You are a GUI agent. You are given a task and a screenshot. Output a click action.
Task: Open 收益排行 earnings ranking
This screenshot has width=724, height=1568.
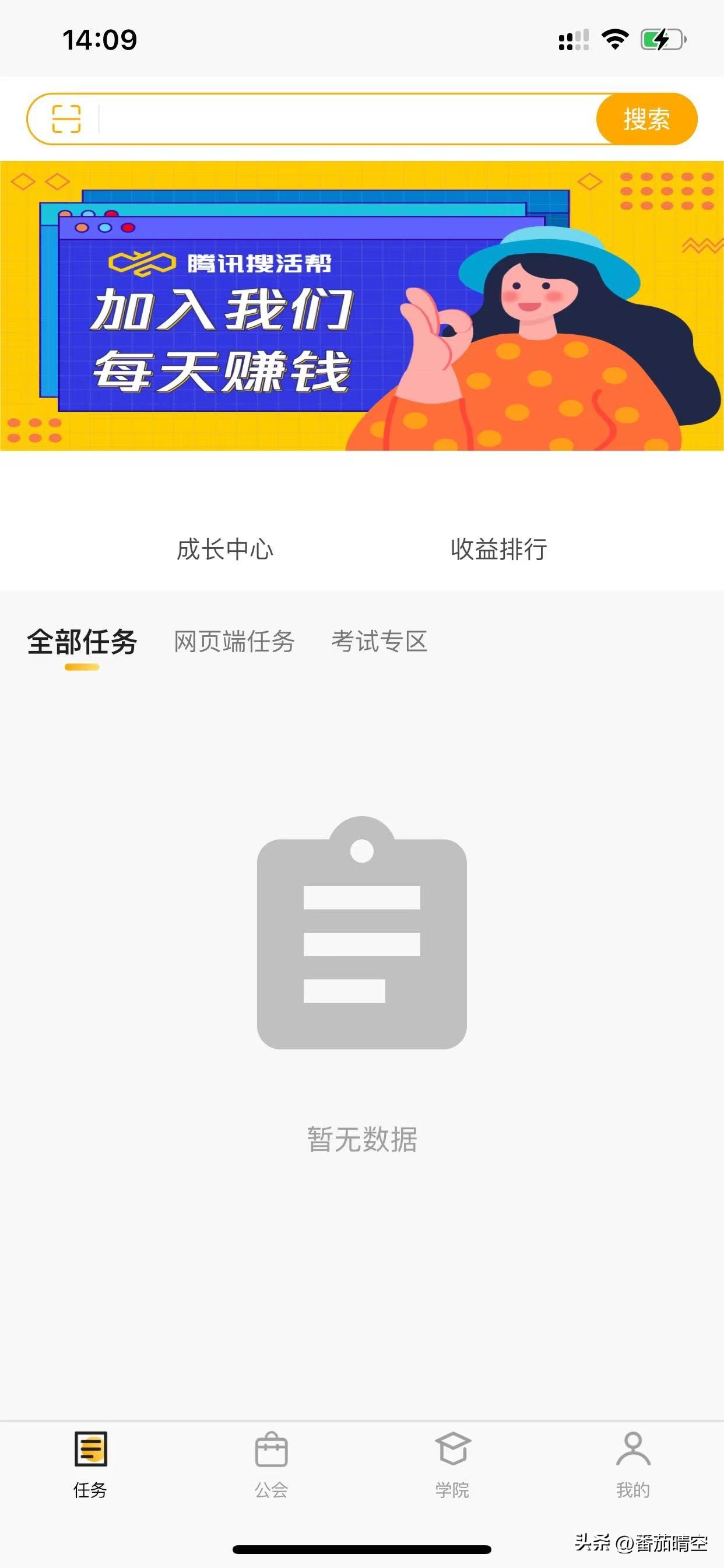(x=499, y=549)
